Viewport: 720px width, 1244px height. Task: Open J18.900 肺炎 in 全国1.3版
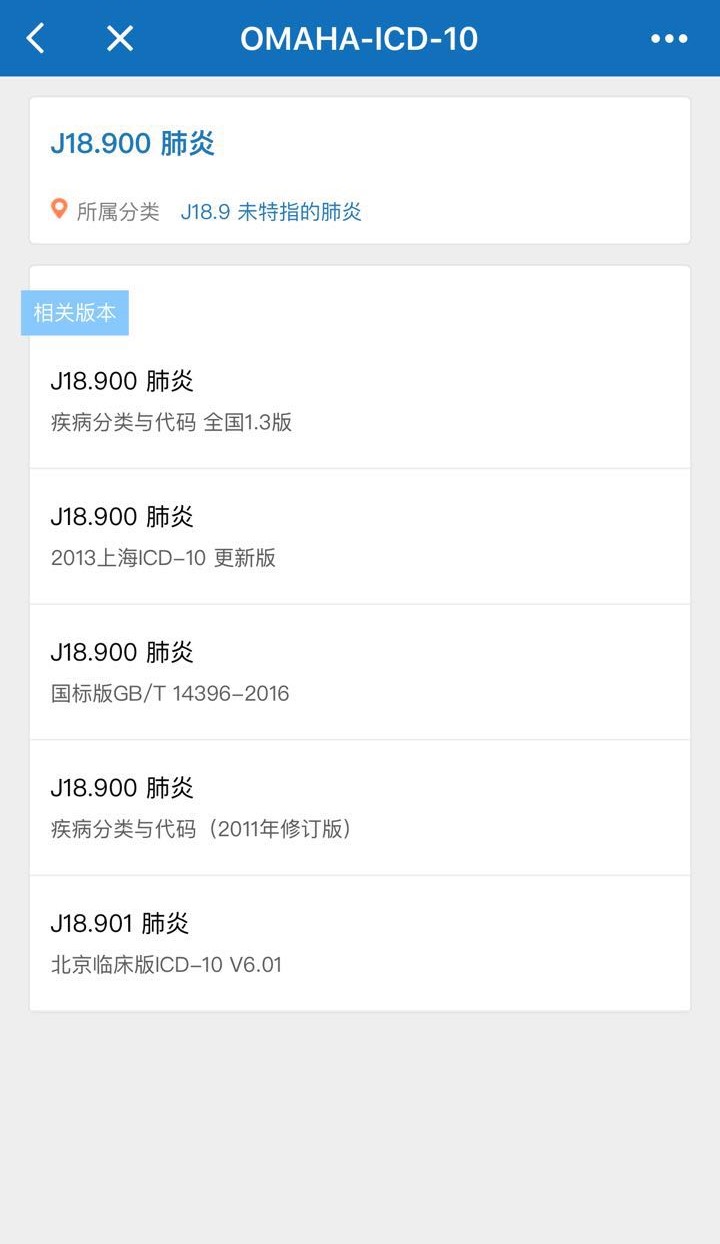point(360,400)
